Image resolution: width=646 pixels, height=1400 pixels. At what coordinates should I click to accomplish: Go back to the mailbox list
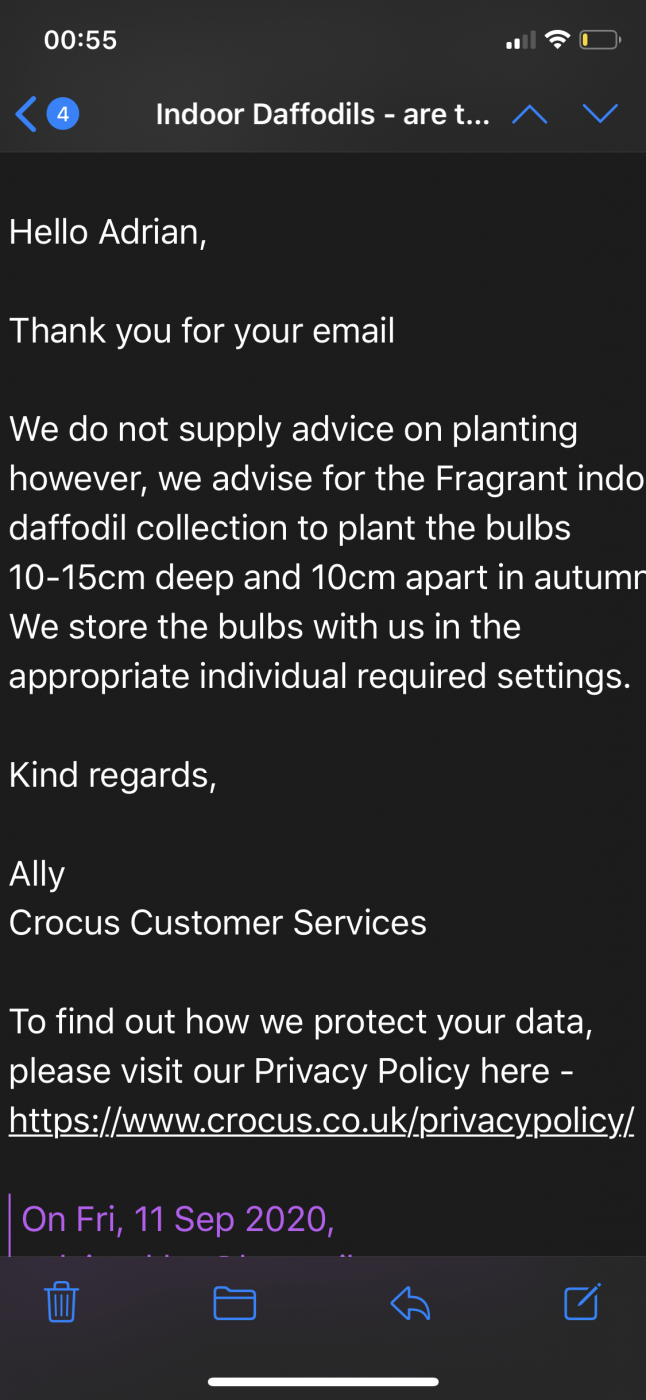click(46, 115)
